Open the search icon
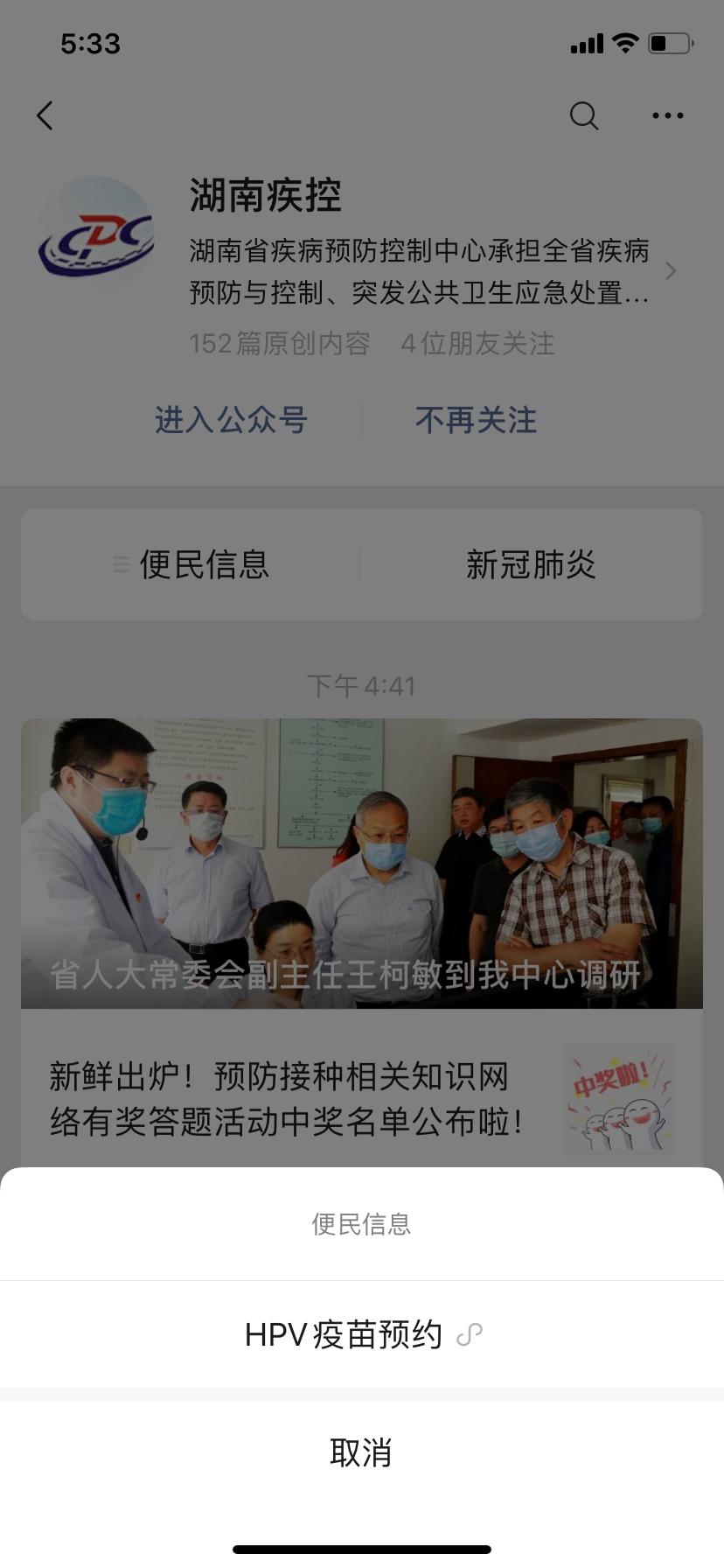Image resolution: width=724 pixels, height=1568 pixels. pyautogui.click(x=583, y=115)
